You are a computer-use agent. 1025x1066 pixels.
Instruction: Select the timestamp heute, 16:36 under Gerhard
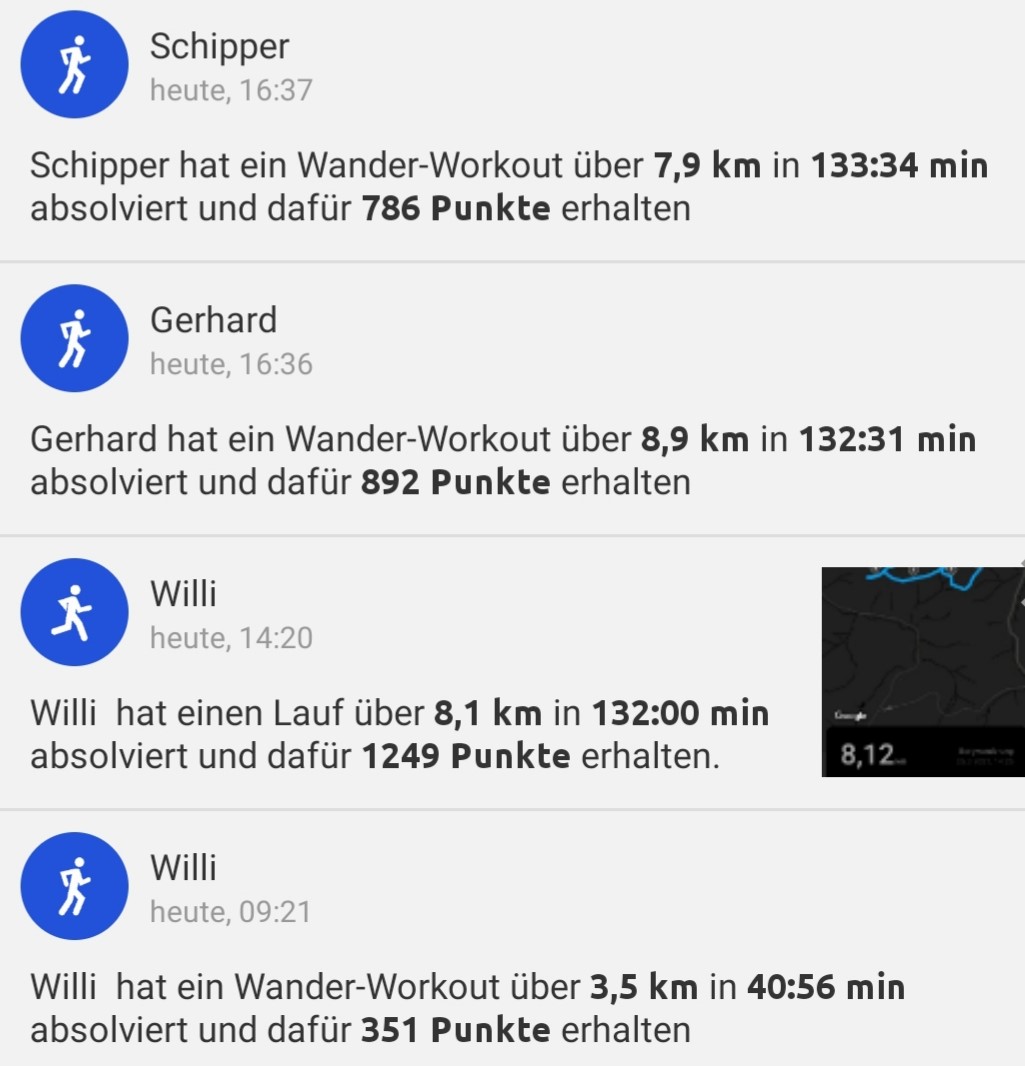point(231,364)
